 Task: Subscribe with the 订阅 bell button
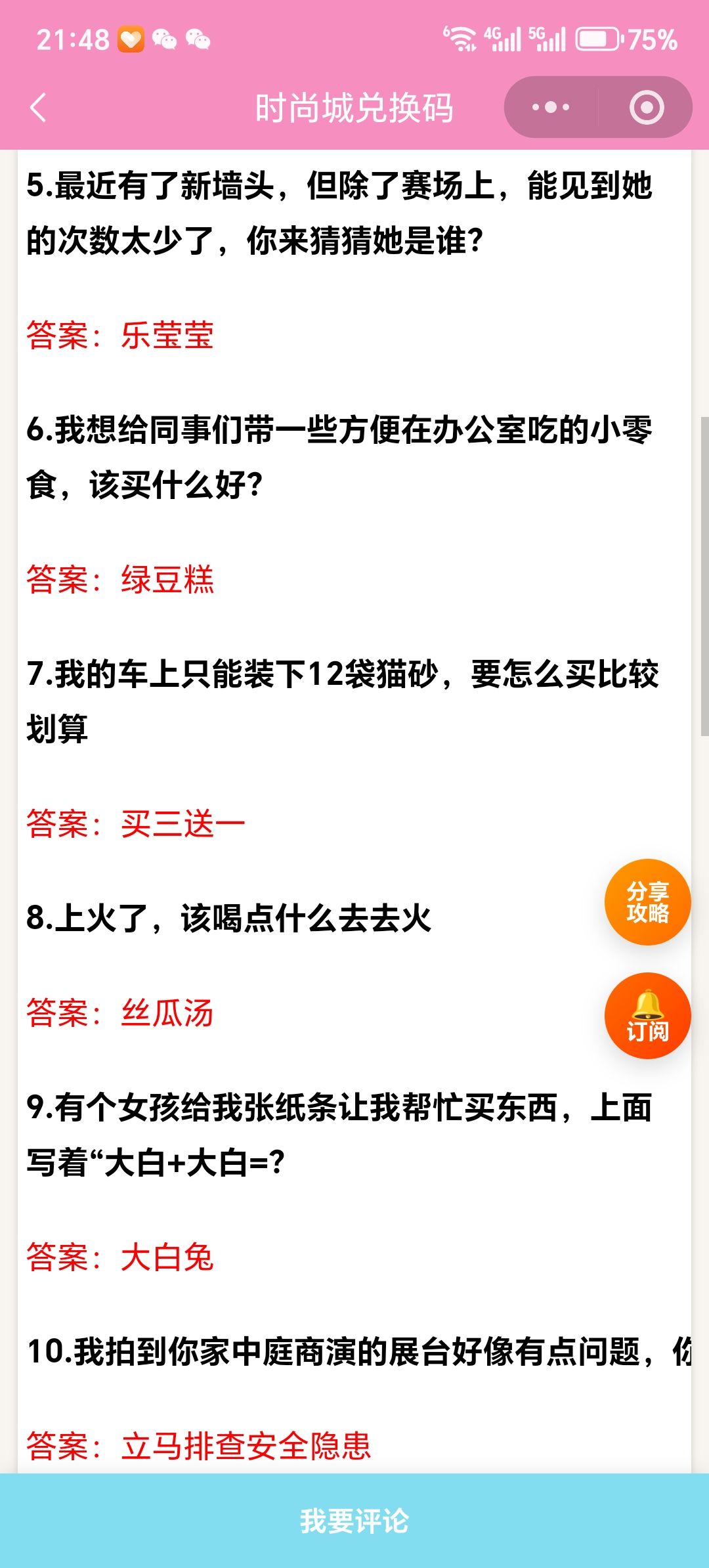pyautogui.click(x=647, y=1015)
